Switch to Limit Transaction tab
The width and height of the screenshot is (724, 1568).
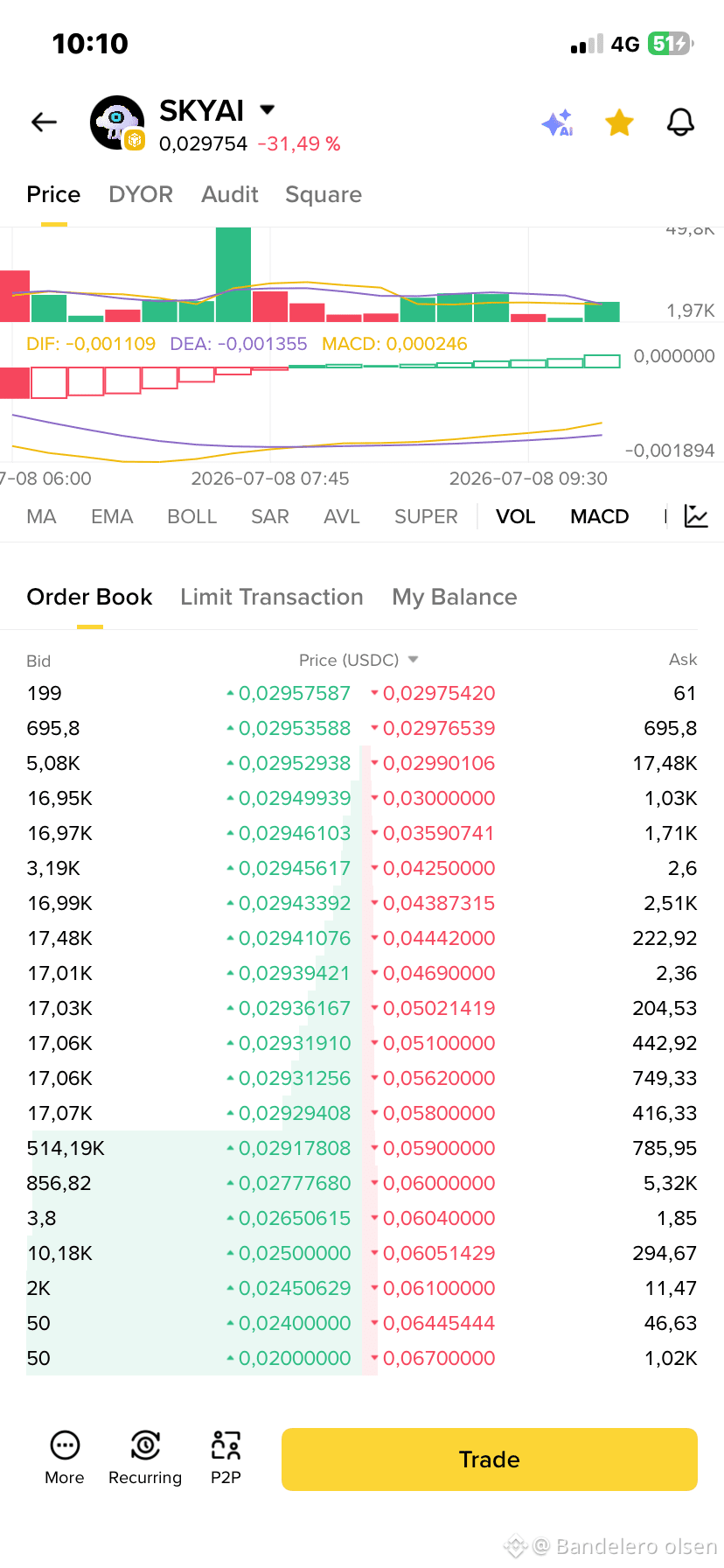[272, 597]
